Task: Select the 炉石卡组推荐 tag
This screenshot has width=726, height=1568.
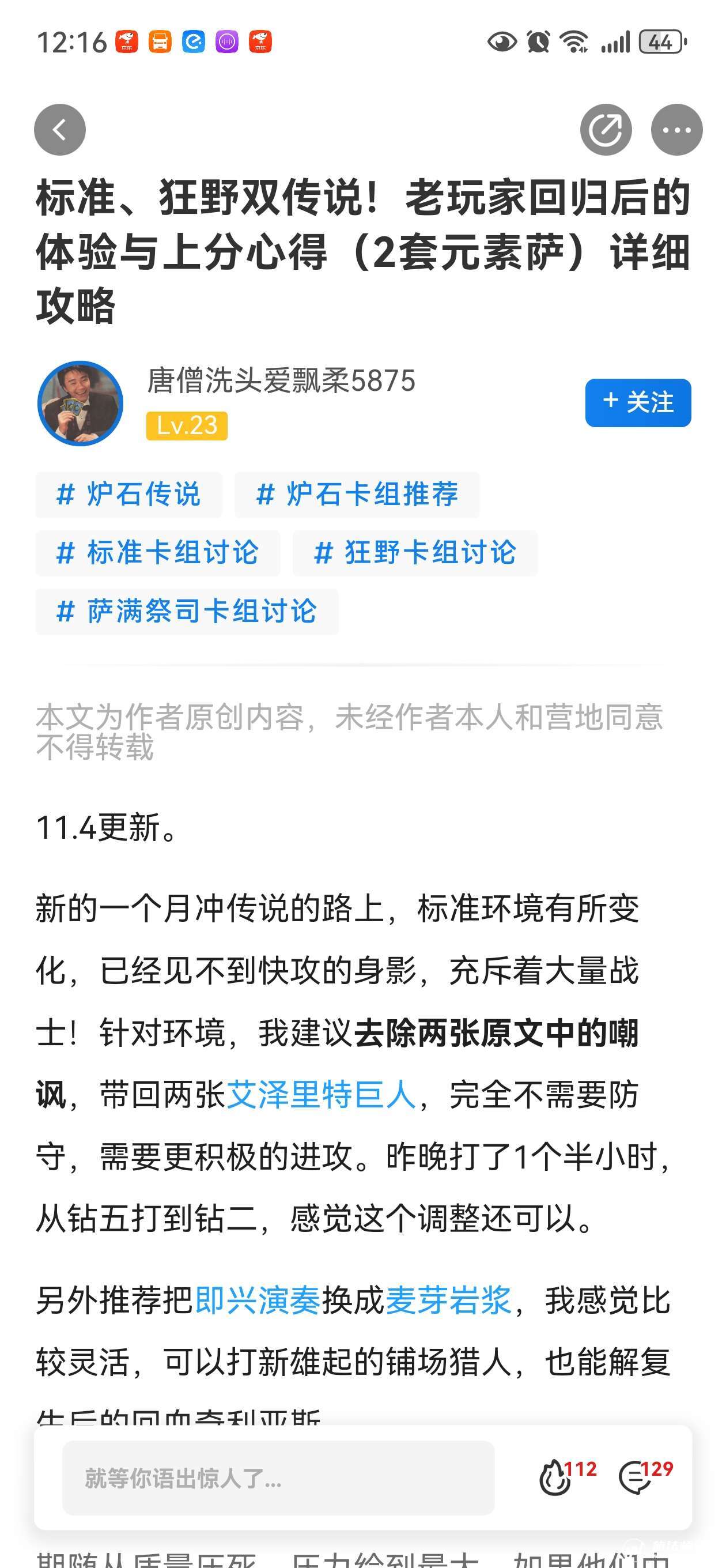Action: pyautogui.click(x=357, y=494)
